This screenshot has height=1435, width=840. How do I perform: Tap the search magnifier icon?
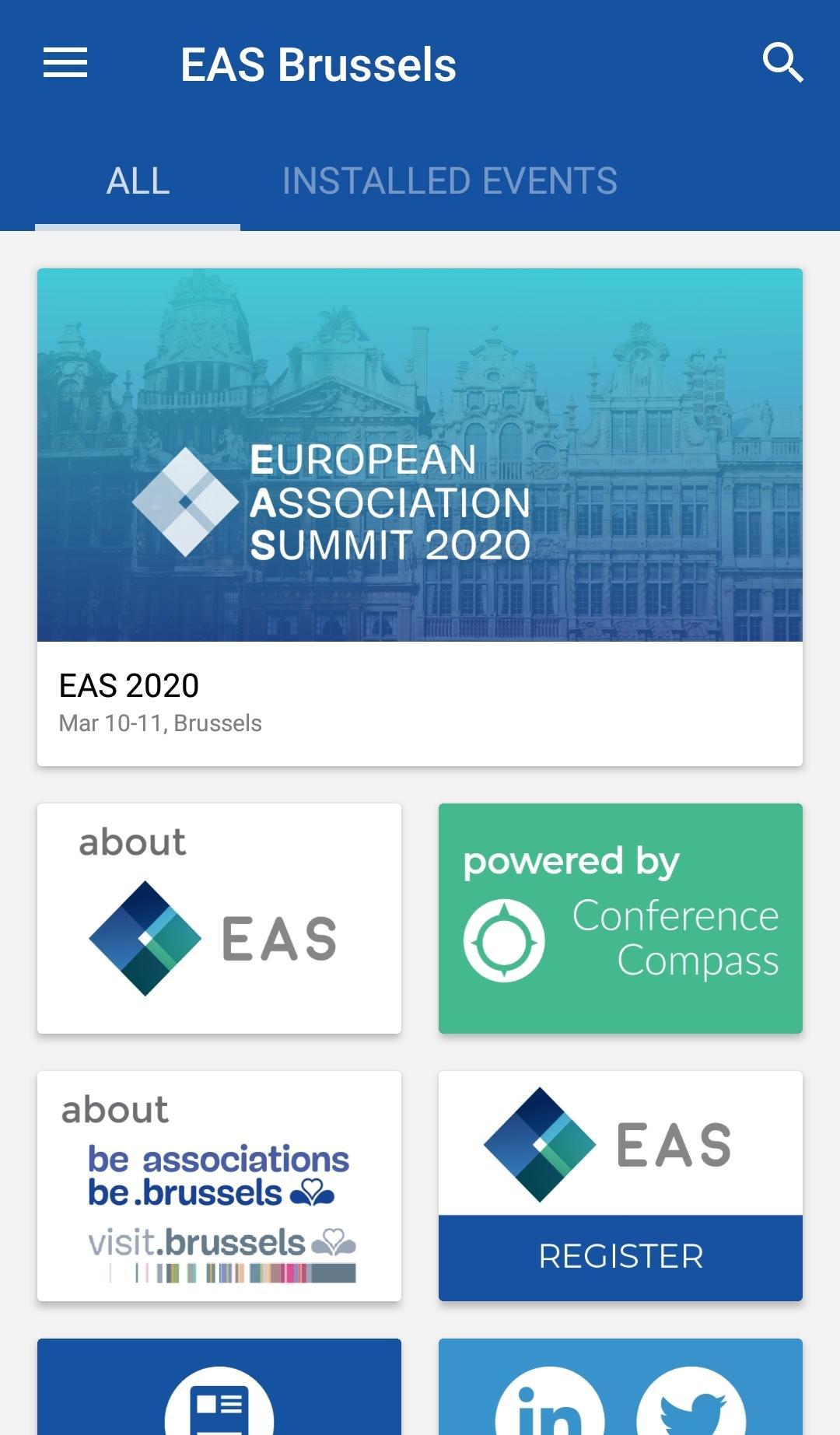click(x=784, y=64)
